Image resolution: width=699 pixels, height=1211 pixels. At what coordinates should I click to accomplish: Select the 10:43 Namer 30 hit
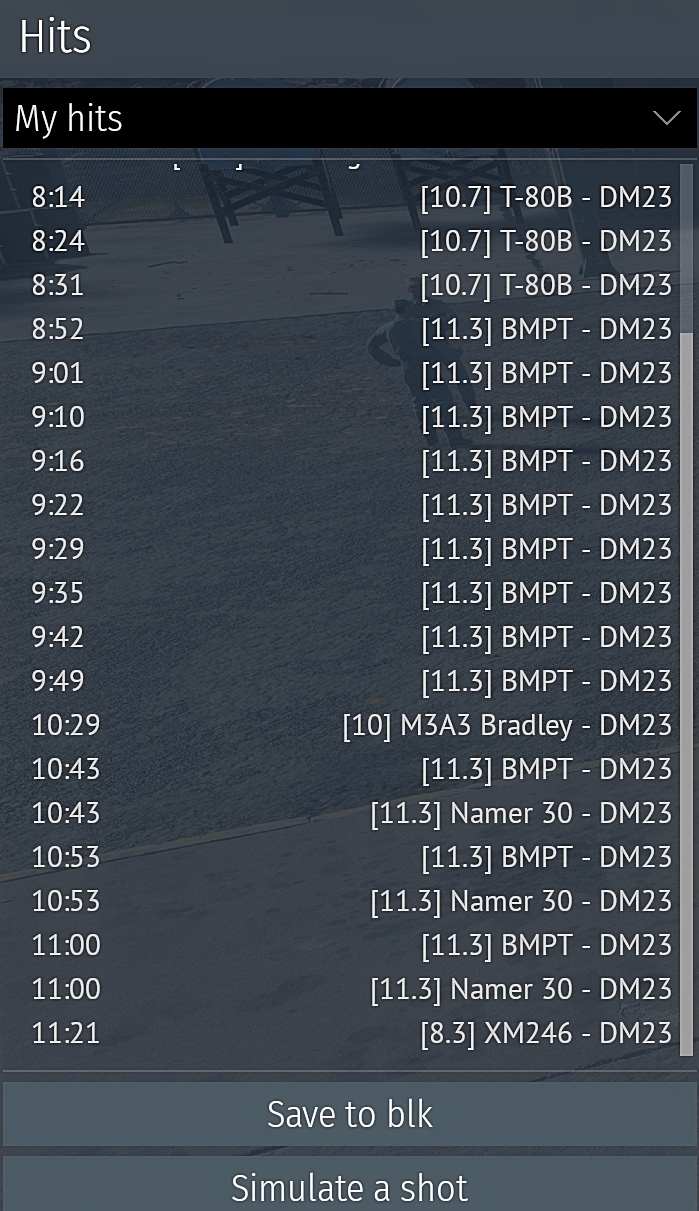point(349,813)
